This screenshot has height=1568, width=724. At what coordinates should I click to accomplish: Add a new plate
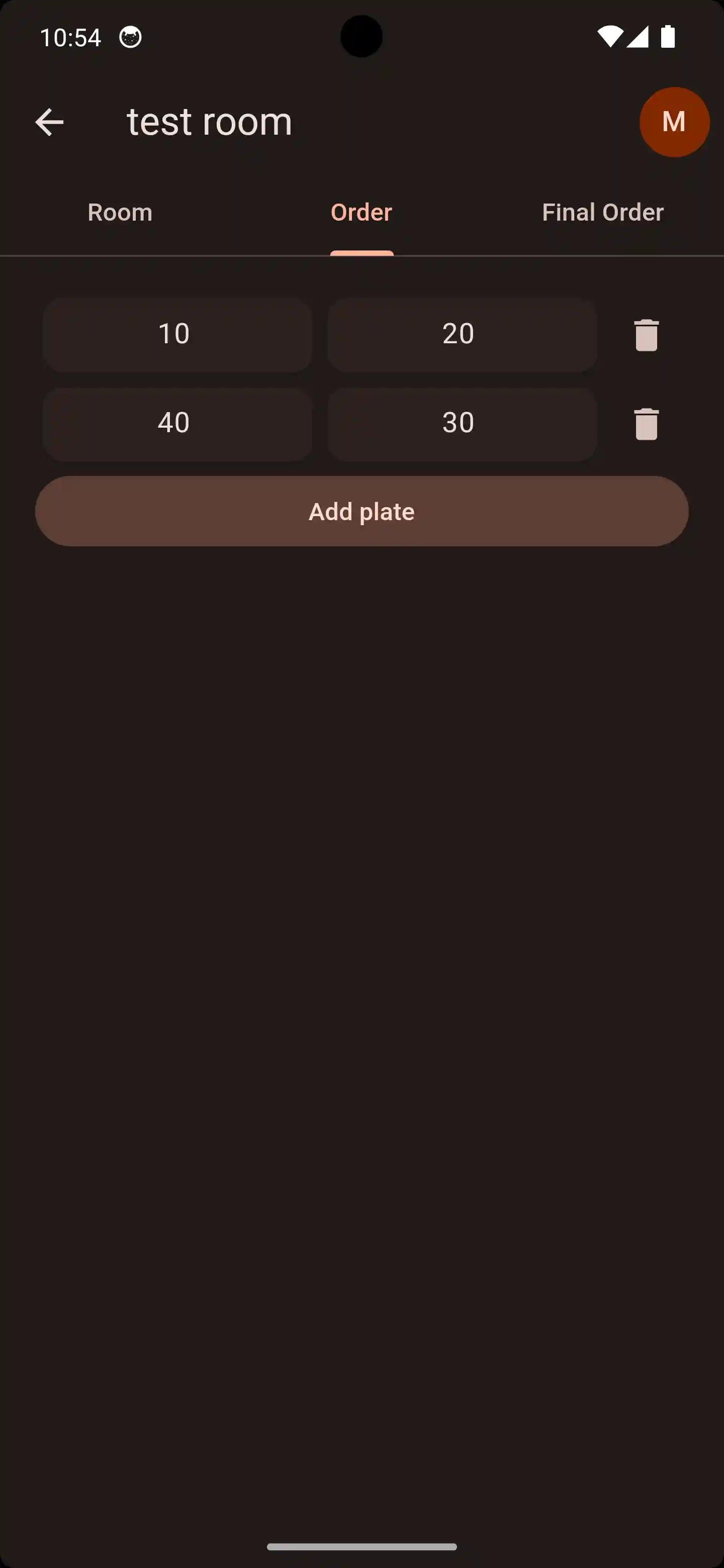(x=361, y=511)
